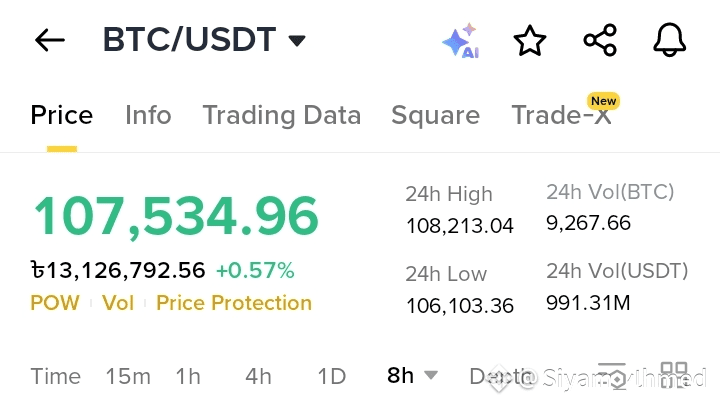Select the 1h chart interval
Viewport: 720px width, 404px height.
click(188, 376)
